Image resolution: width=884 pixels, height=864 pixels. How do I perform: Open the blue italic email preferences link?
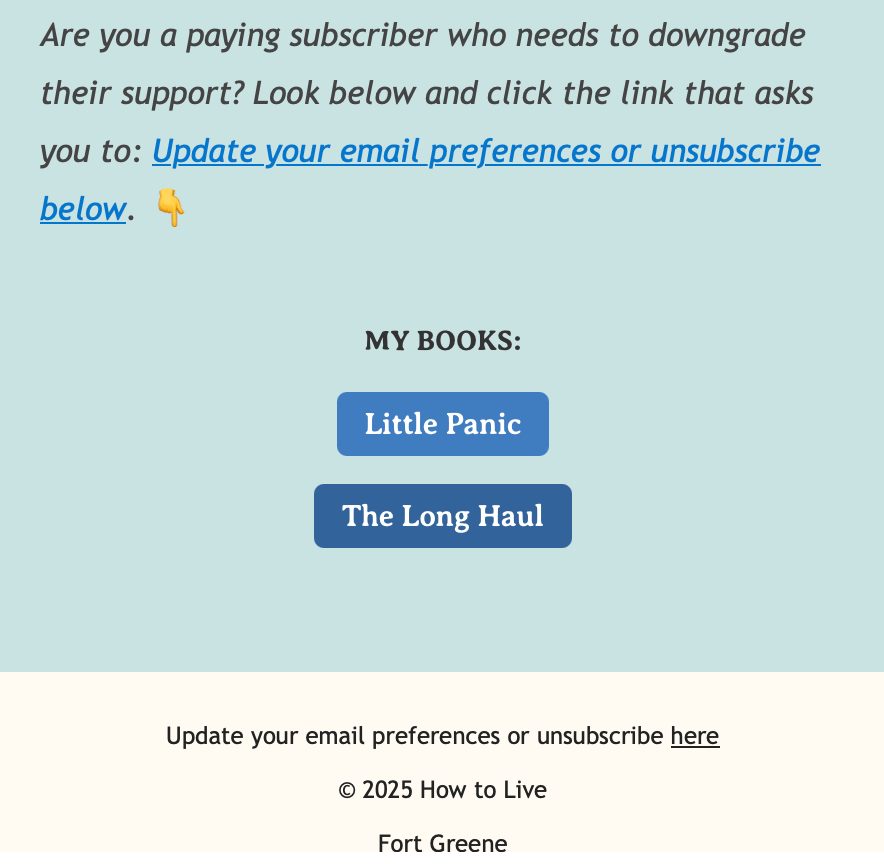(x=486, y=151)
